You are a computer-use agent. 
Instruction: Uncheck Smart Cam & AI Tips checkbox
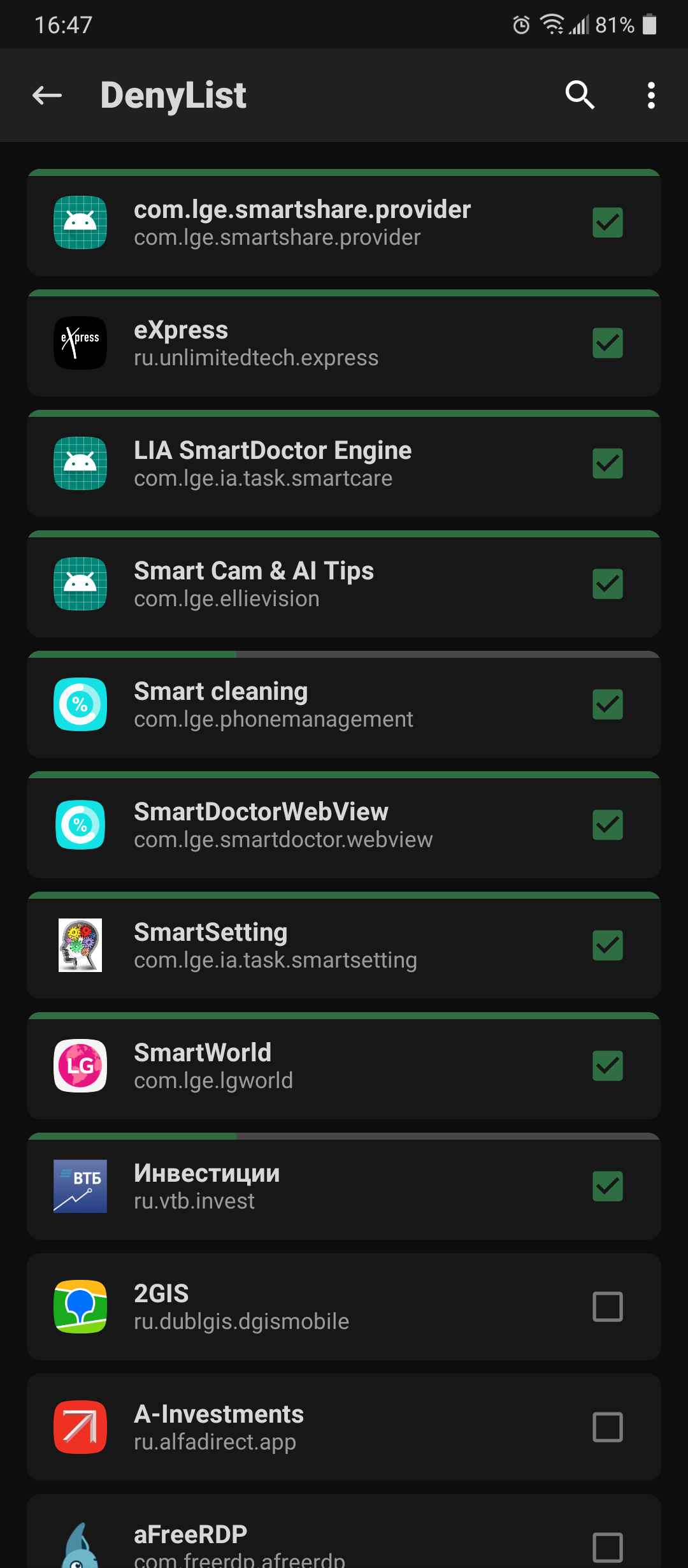[607, 584]
